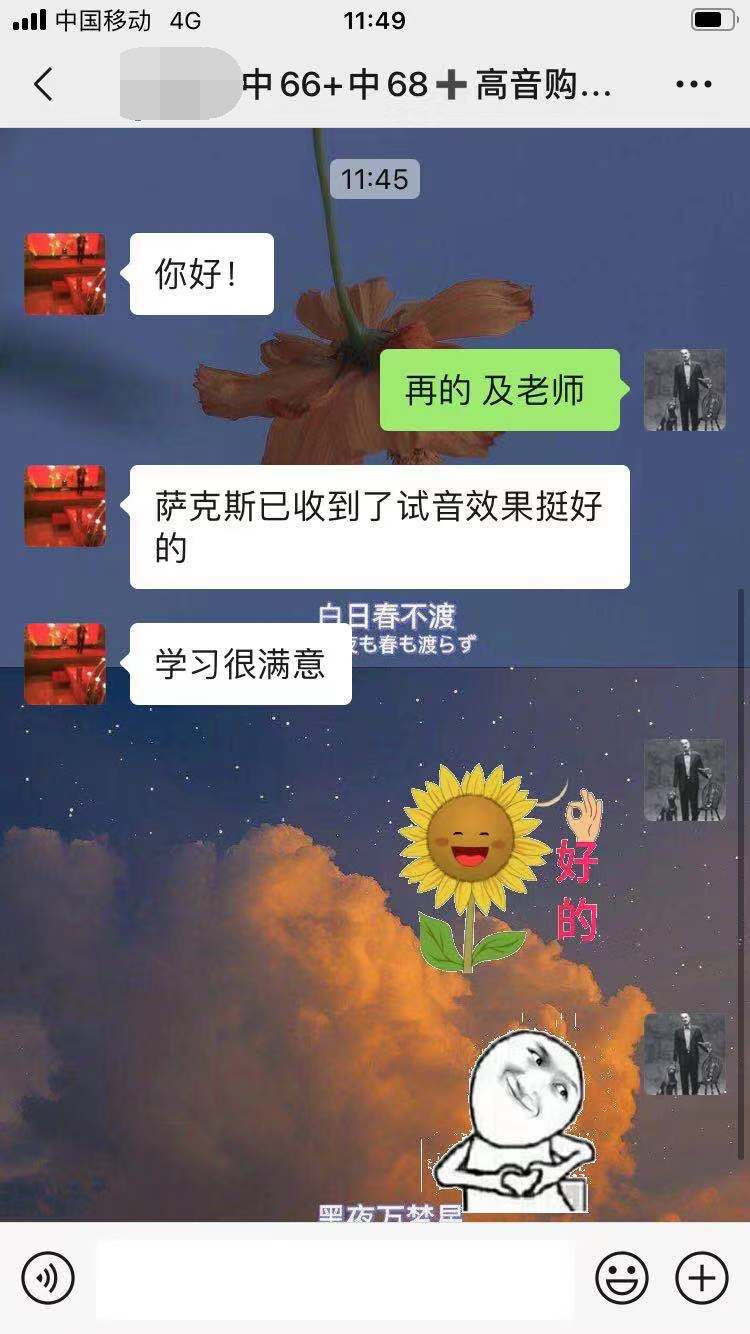
Task: Open own avatar beside 再的 及老师 message
Action: (x=684, y=390)
